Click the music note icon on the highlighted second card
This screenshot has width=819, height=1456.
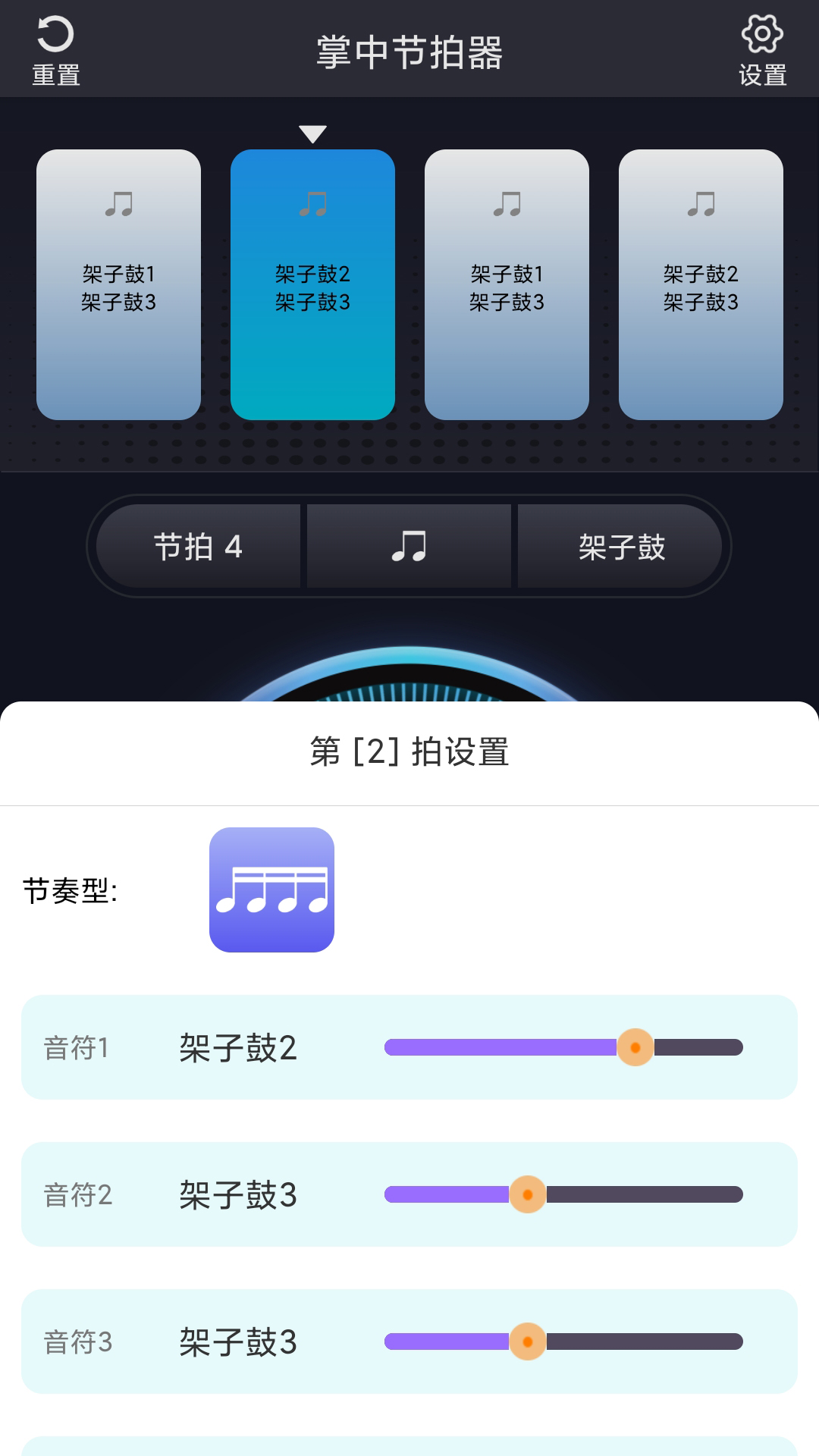(312, 203)
